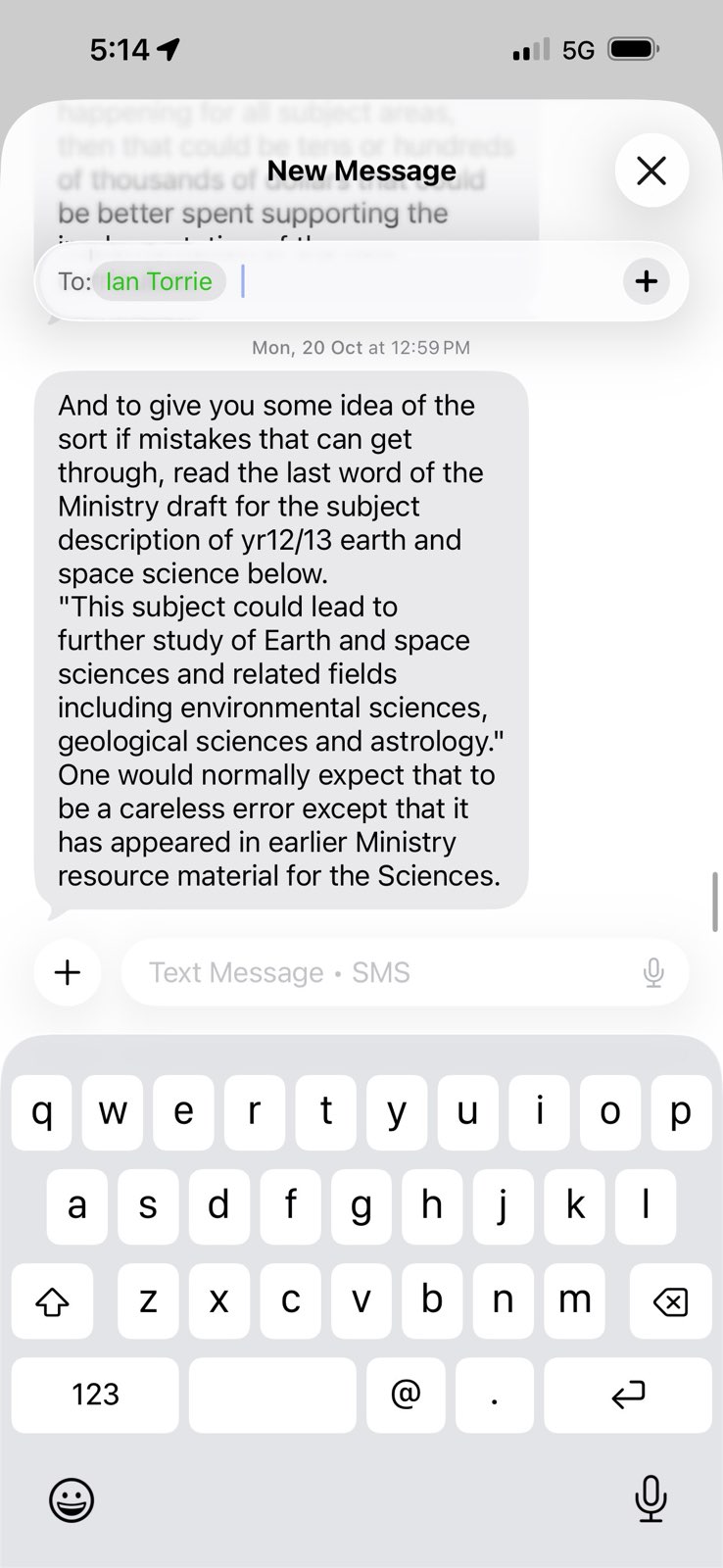The width and height of the screenshot is (723, 1568).
Task: Open the attachments plus menu beside text field
Action: pos(68,972)
